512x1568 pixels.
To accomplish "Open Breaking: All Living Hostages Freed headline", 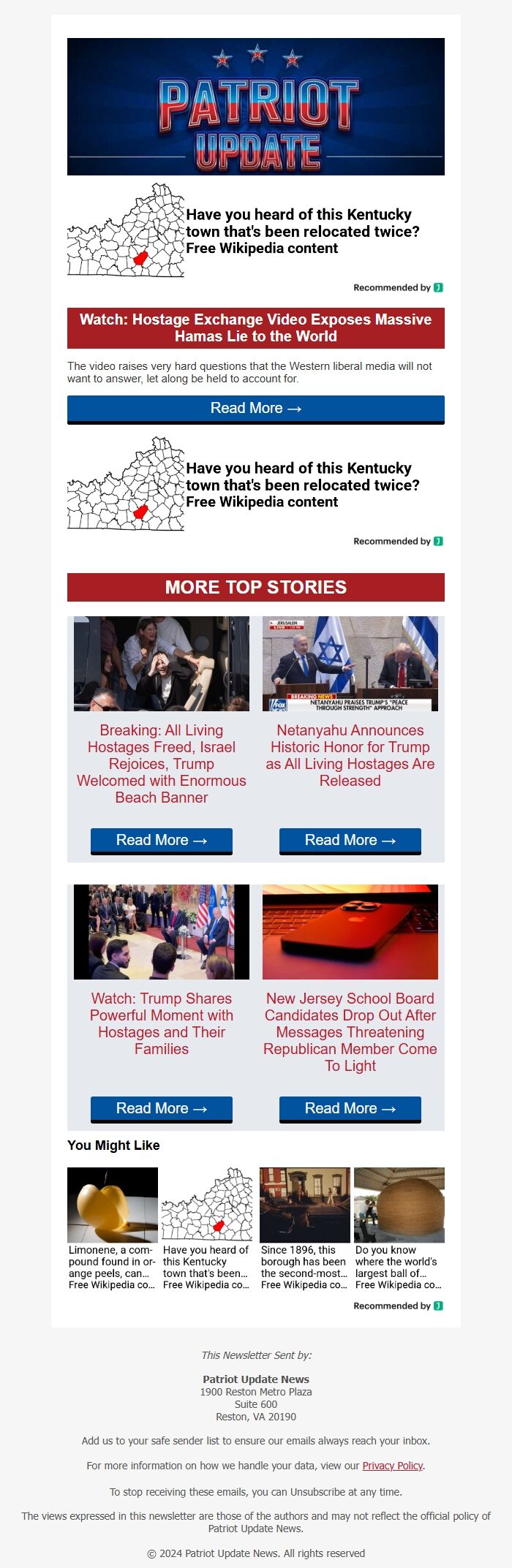I will click(x=161, y=763).
